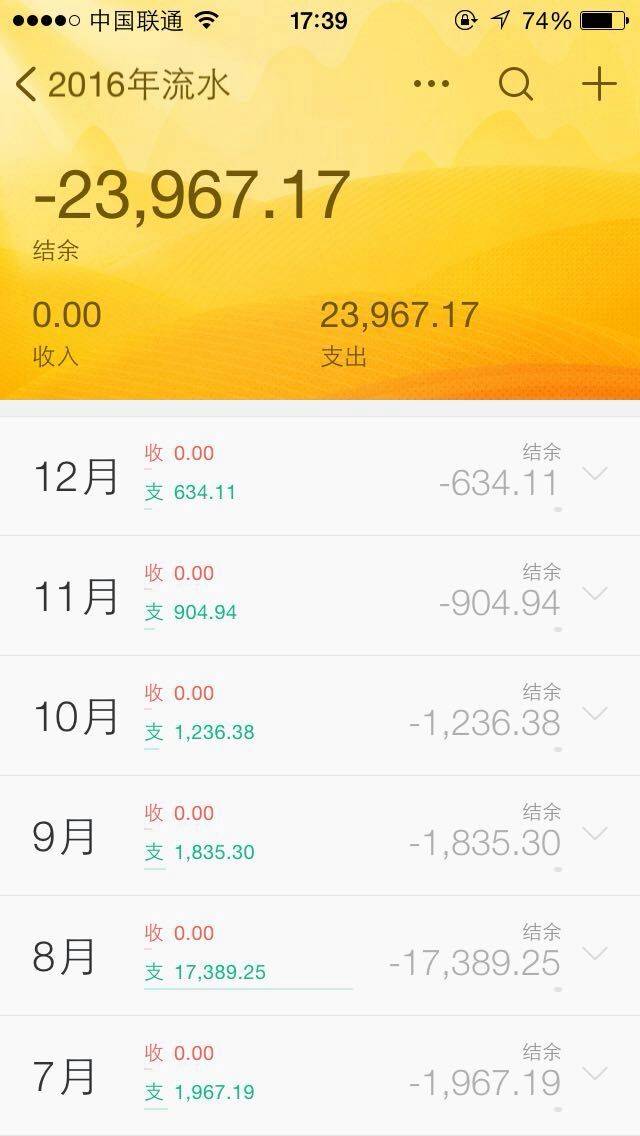Expand the 10月 row chevron
The height and width of the screenshot is (1136, 640).
(x=595, y=714)
